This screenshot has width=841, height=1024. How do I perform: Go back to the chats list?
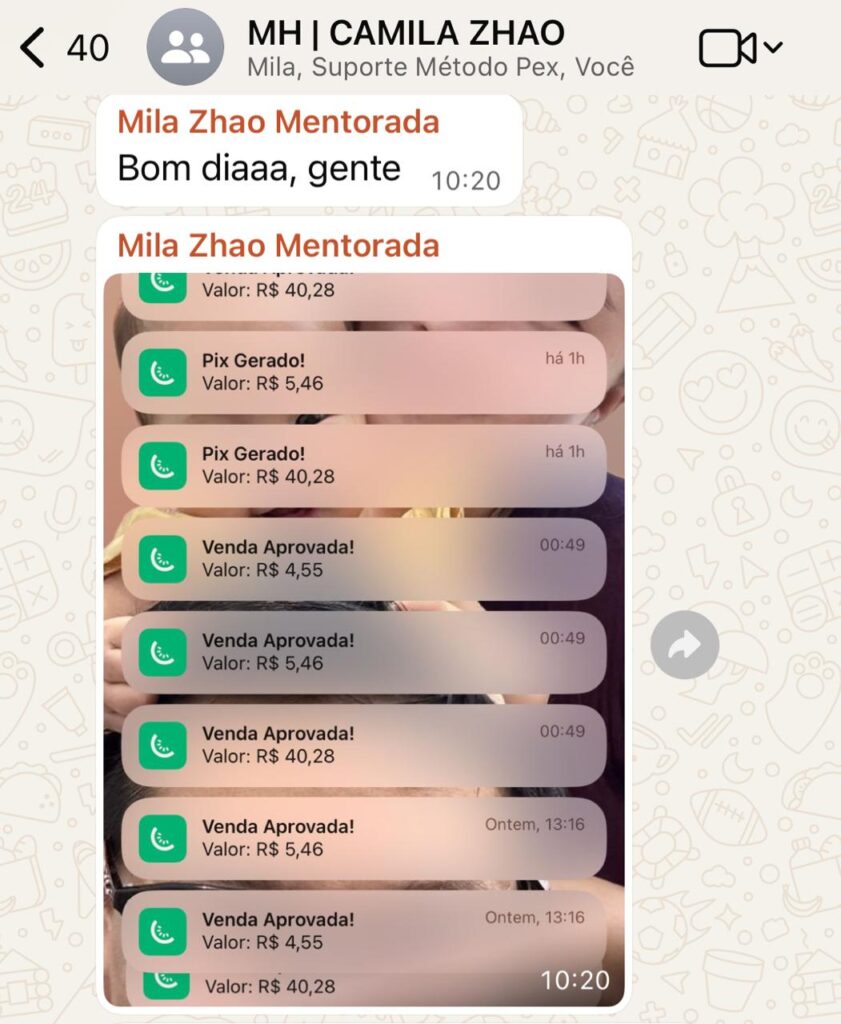[x=34, y=47]
